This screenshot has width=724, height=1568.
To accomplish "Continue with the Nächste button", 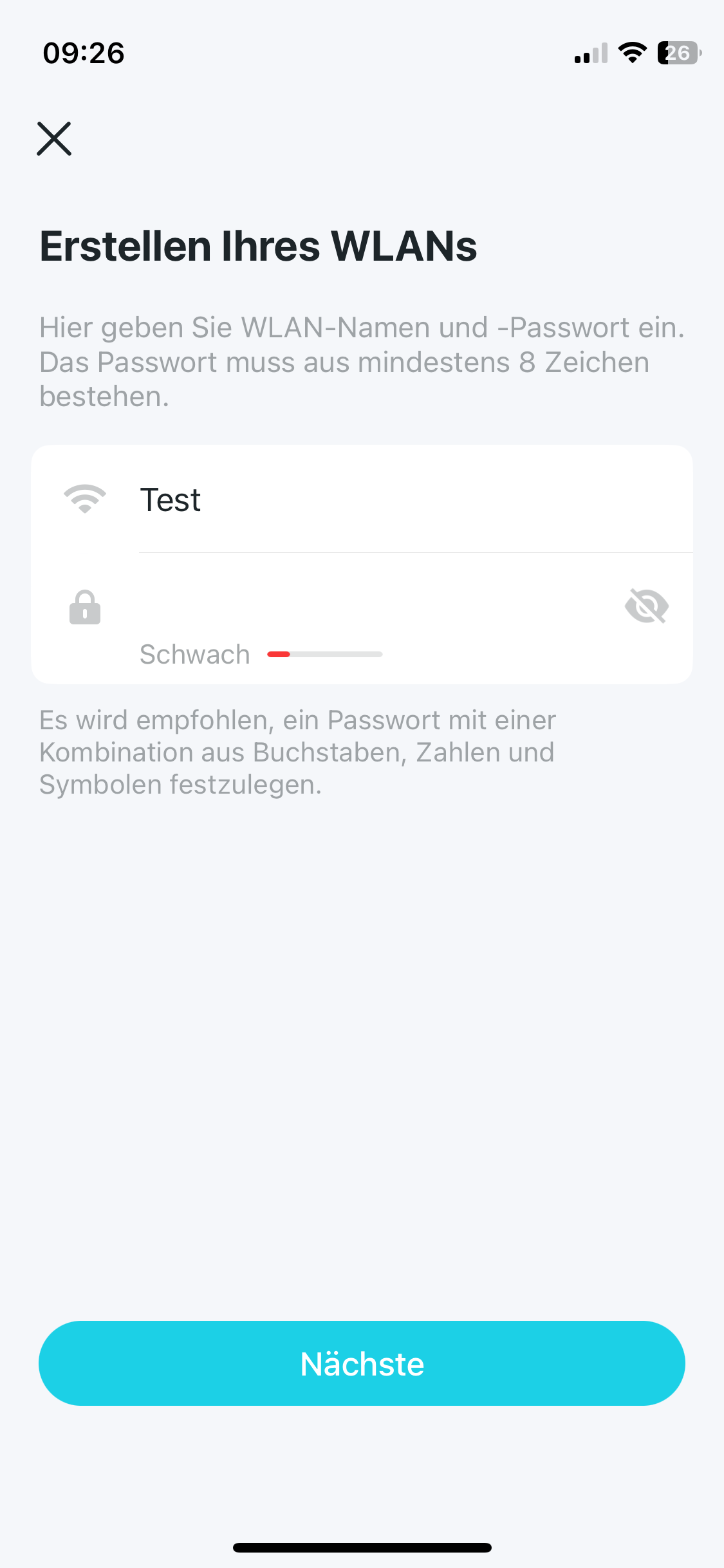I will pos(362,1363).
